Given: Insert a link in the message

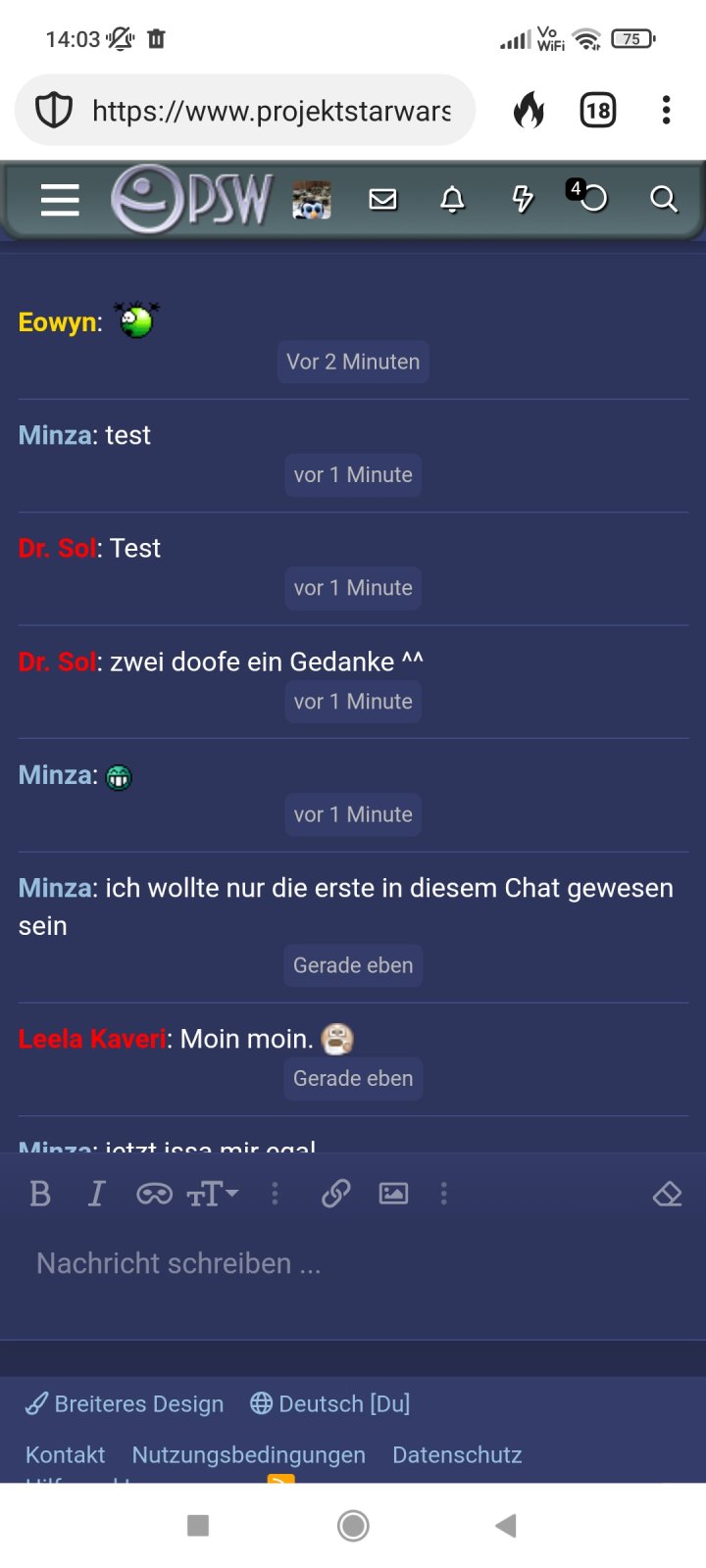Looking at the screenshot, I should (x=335, y=1194).
